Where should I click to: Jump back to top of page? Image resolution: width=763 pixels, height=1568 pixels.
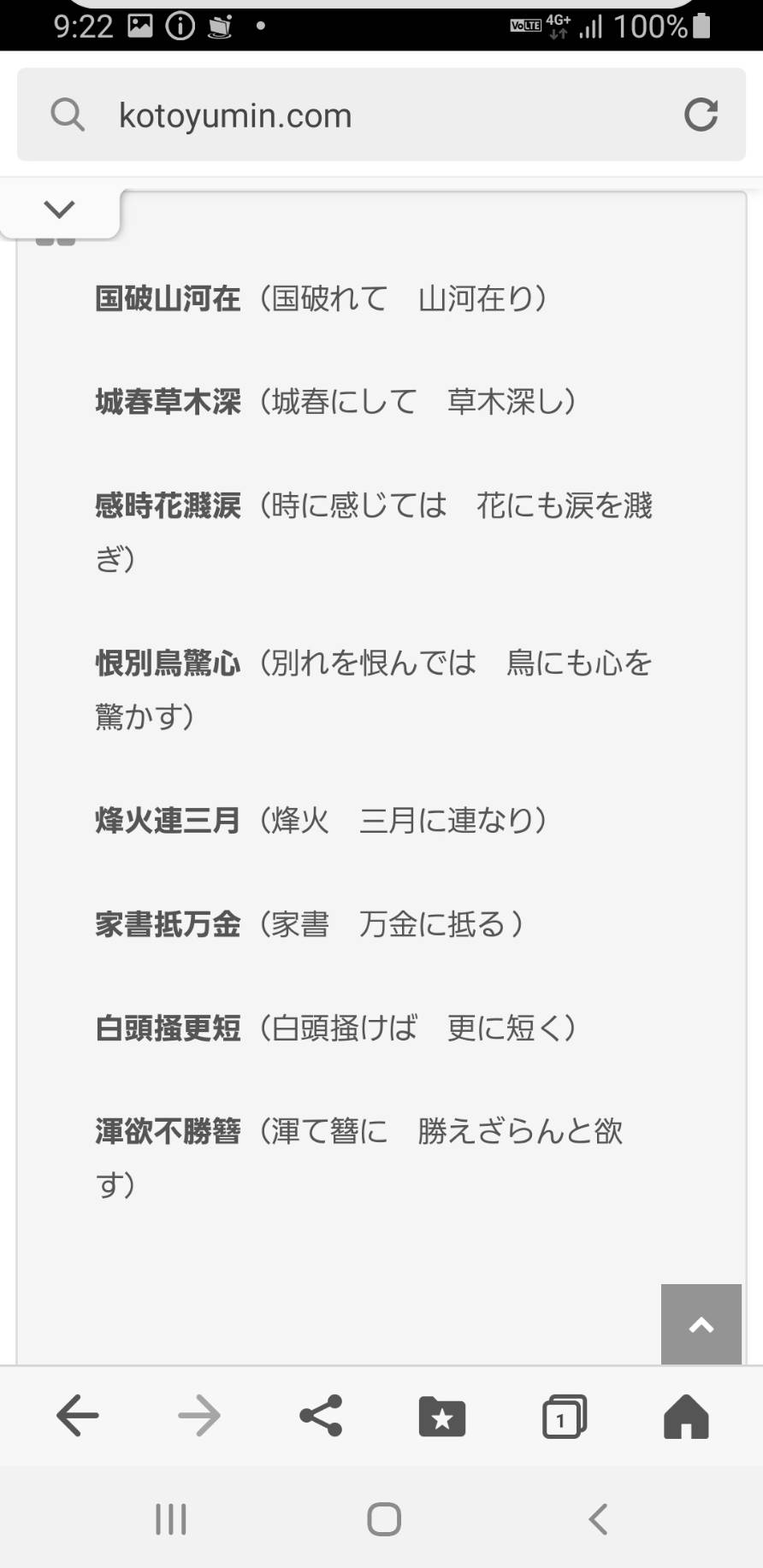tap(701, 1324)
